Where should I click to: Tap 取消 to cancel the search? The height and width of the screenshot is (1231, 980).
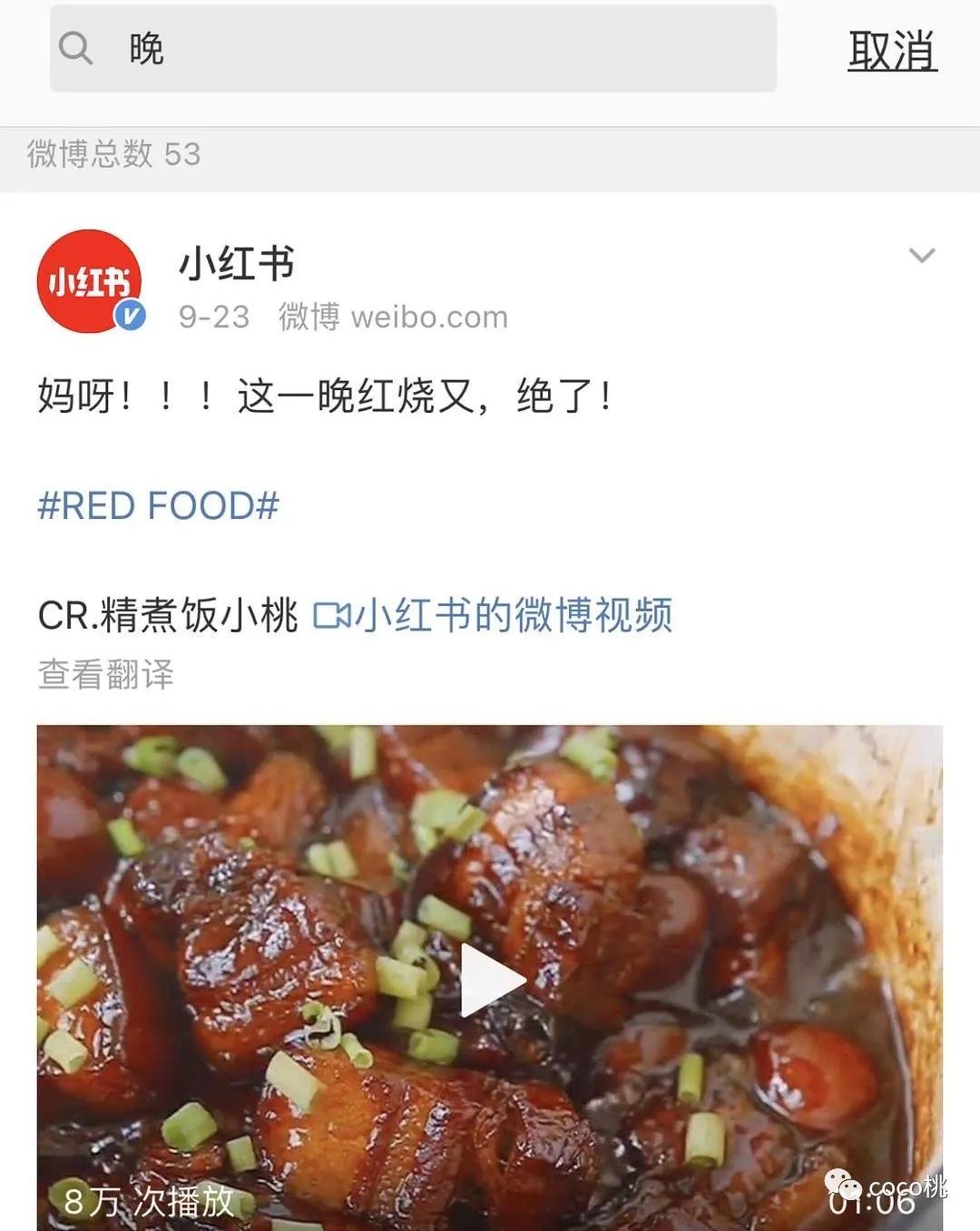tap(890, 50)
